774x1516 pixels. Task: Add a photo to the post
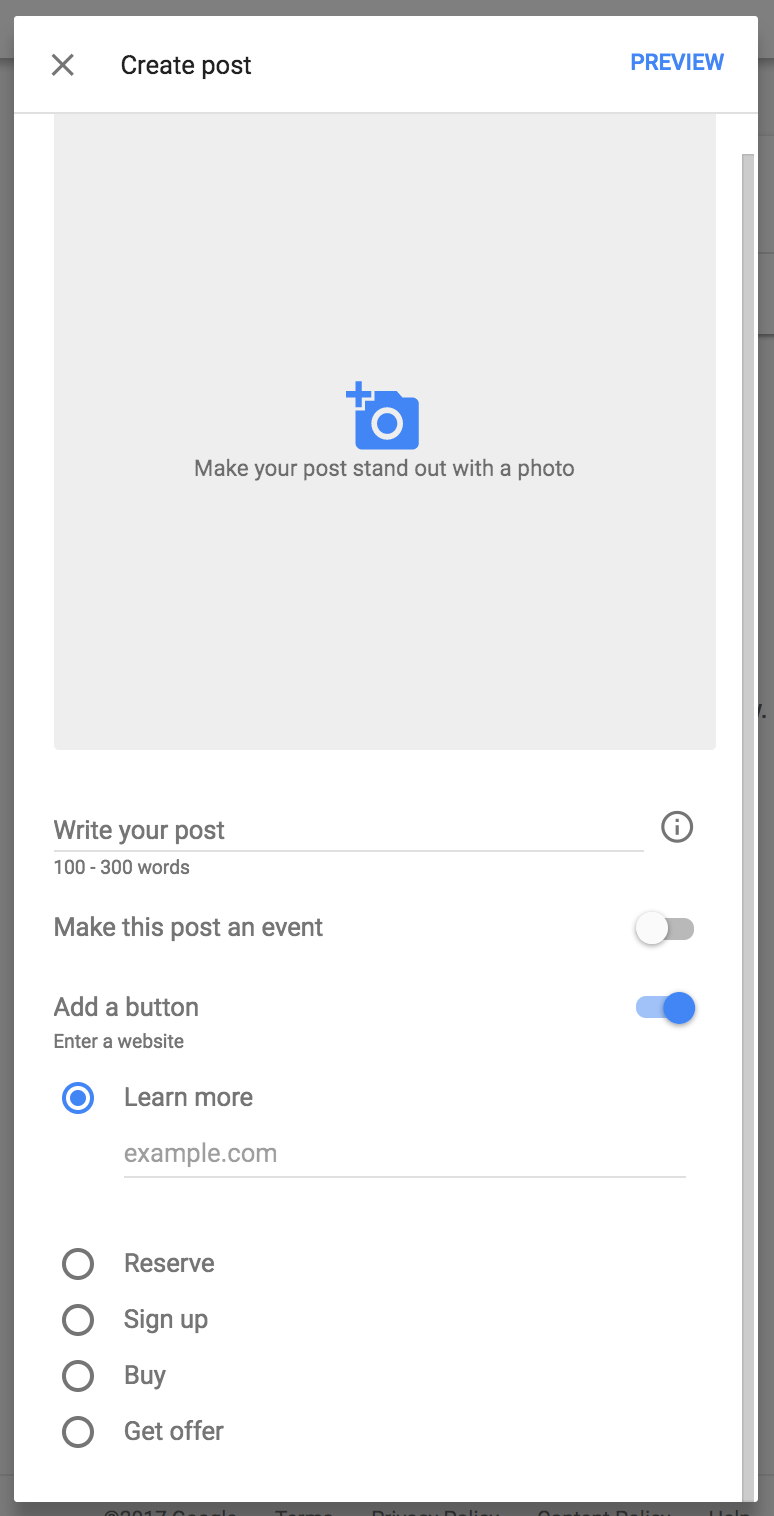click(x=384, y=431)
